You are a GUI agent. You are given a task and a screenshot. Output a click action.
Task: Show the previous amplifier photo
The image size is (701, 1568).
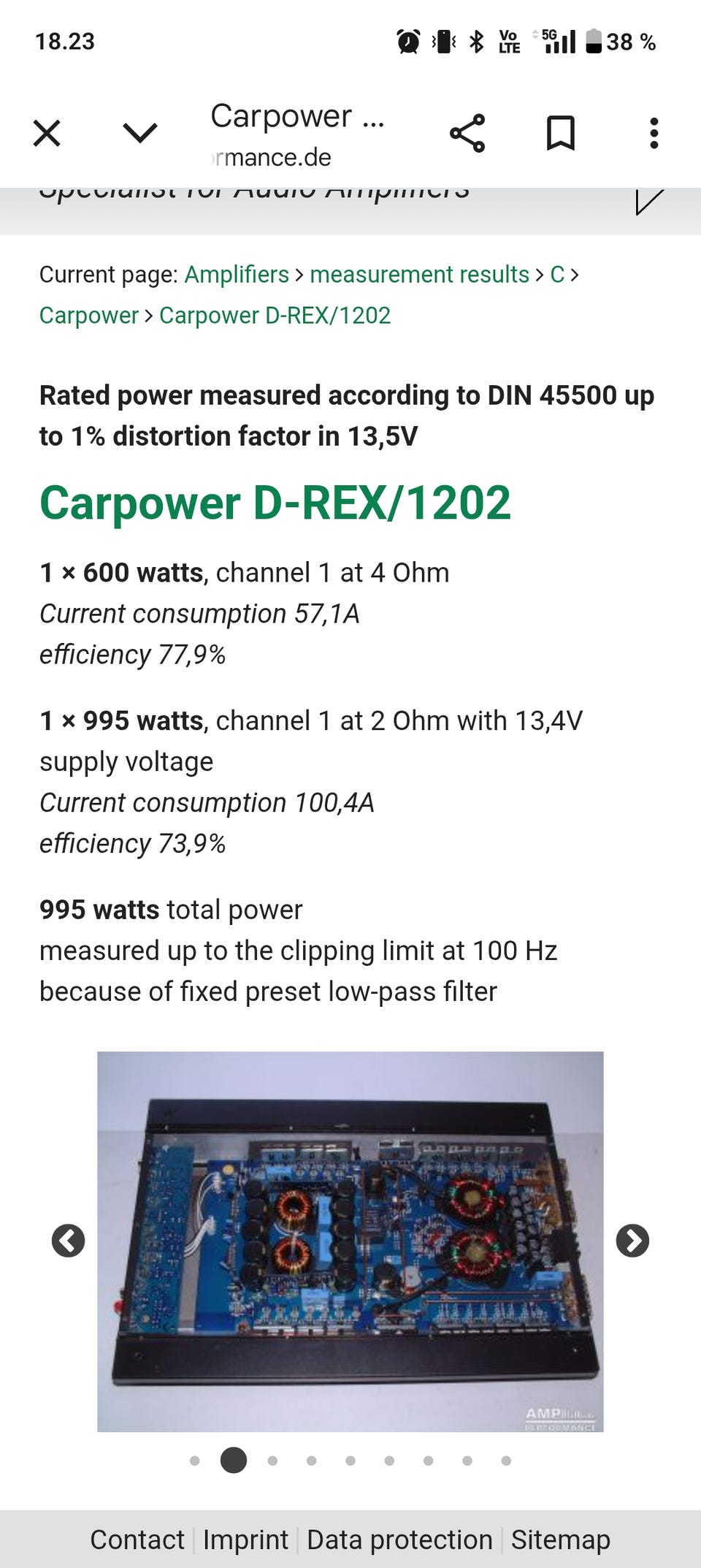pos(69,1241)
